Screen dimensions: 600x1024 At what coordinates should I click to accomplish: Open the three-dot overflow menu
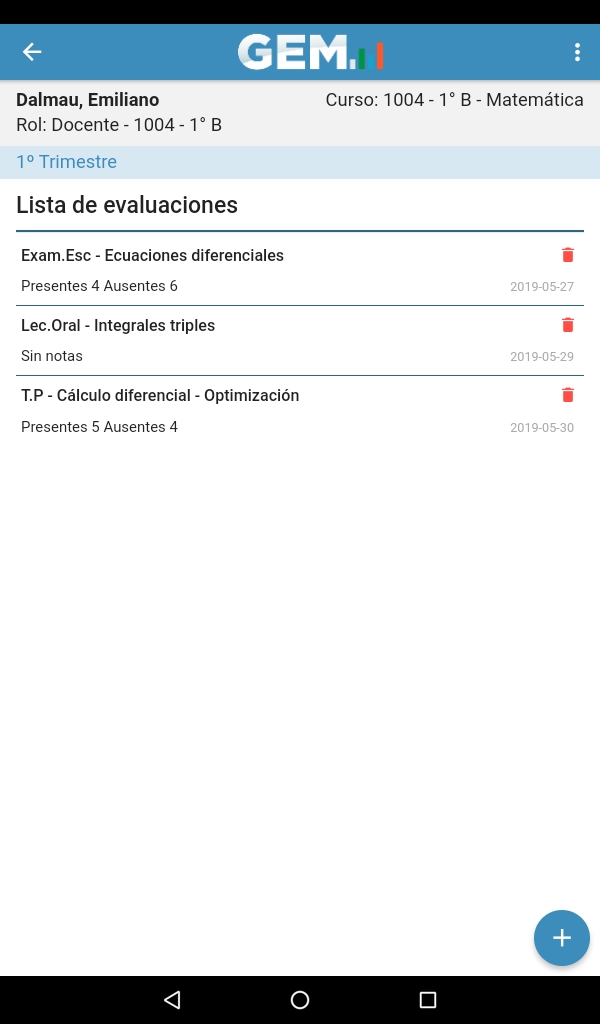point(577,52)
